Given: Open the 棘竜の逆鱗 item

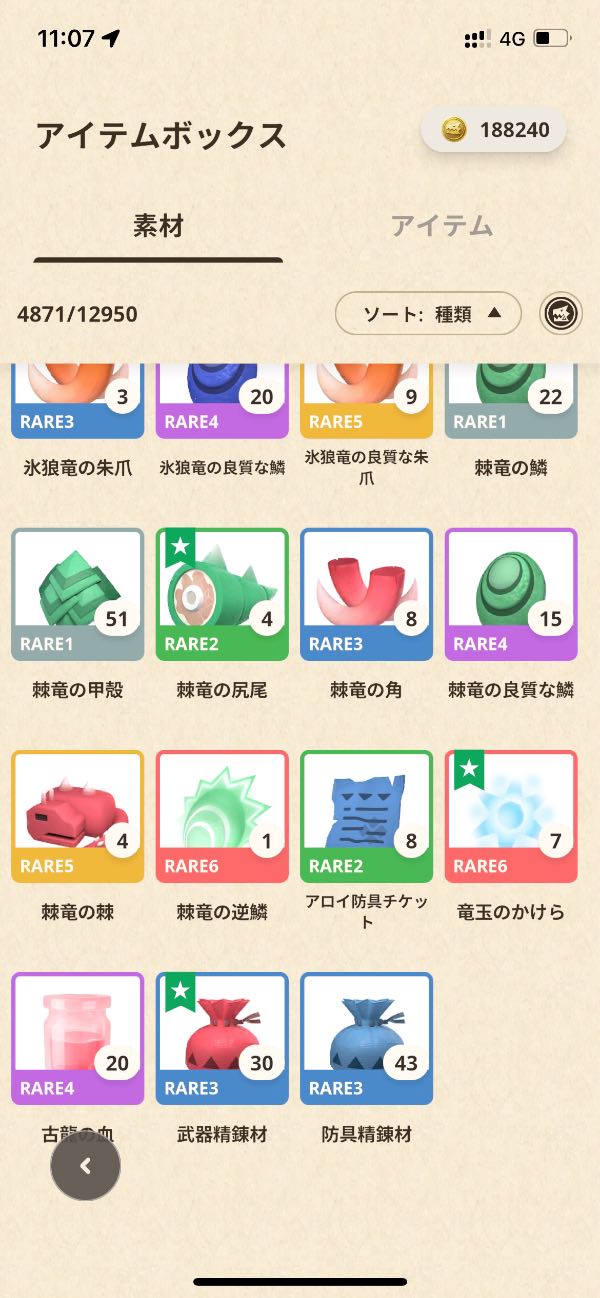Looking at the screenshot, I should tap(222, 816).
